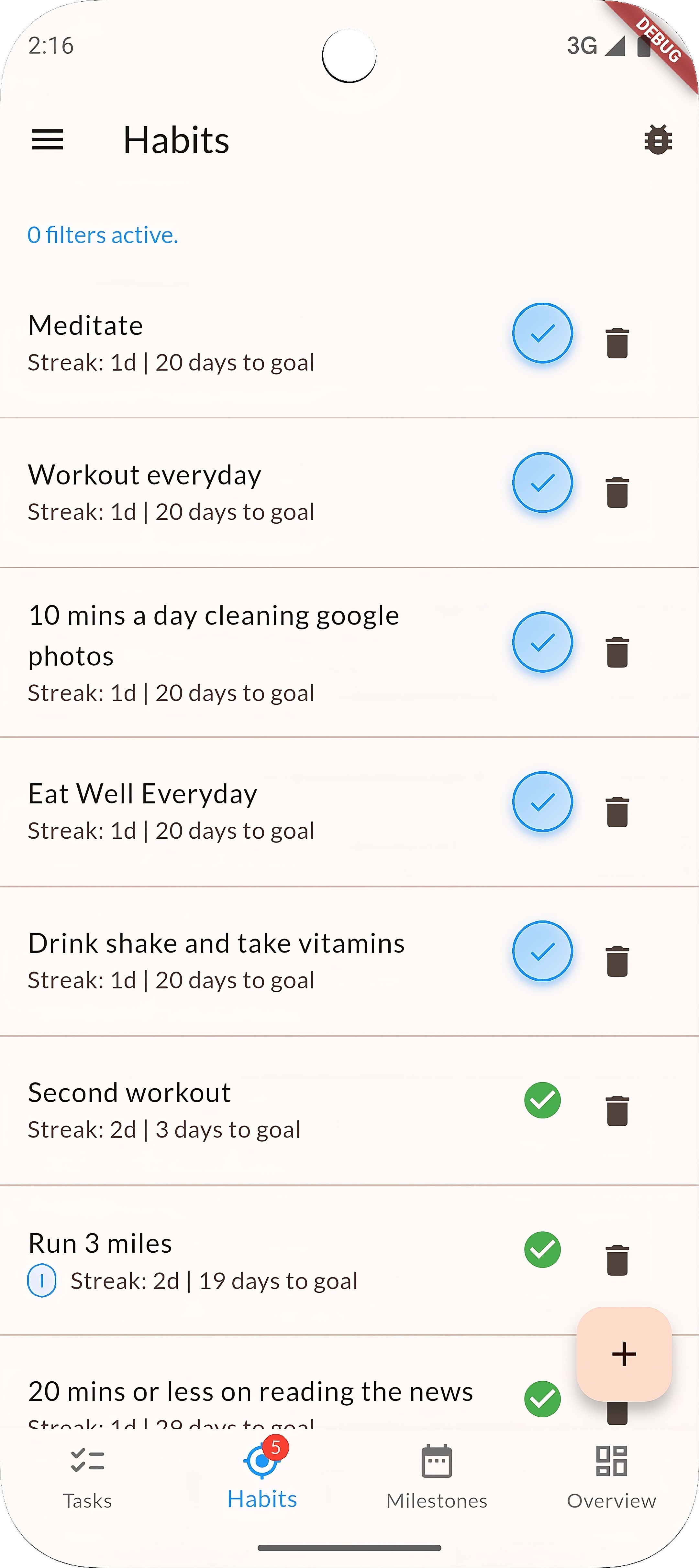Delete the Workout everyday habit
This screenshot has width=699, height=1568.
coord(617,492)
